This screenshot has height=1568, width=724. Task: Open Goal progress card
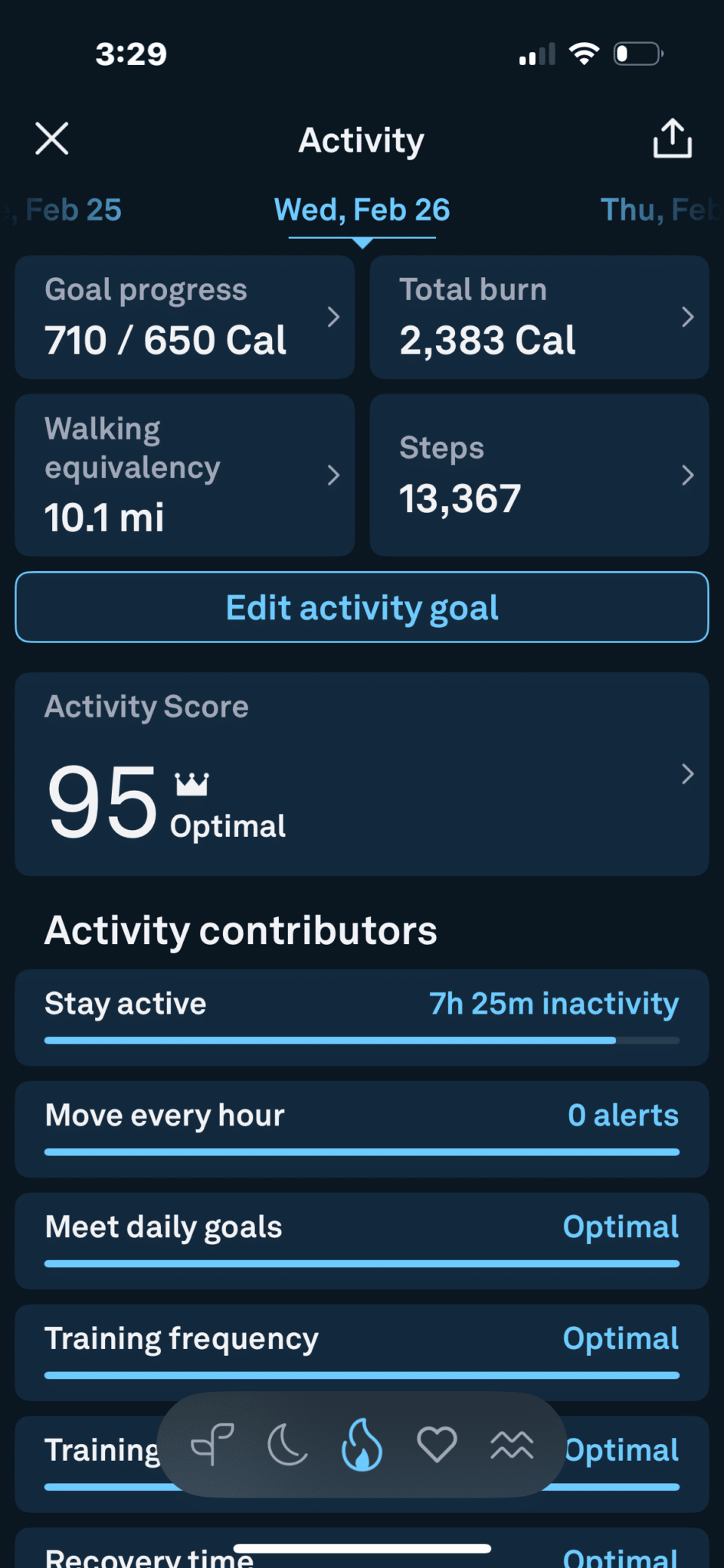[185, 317]
